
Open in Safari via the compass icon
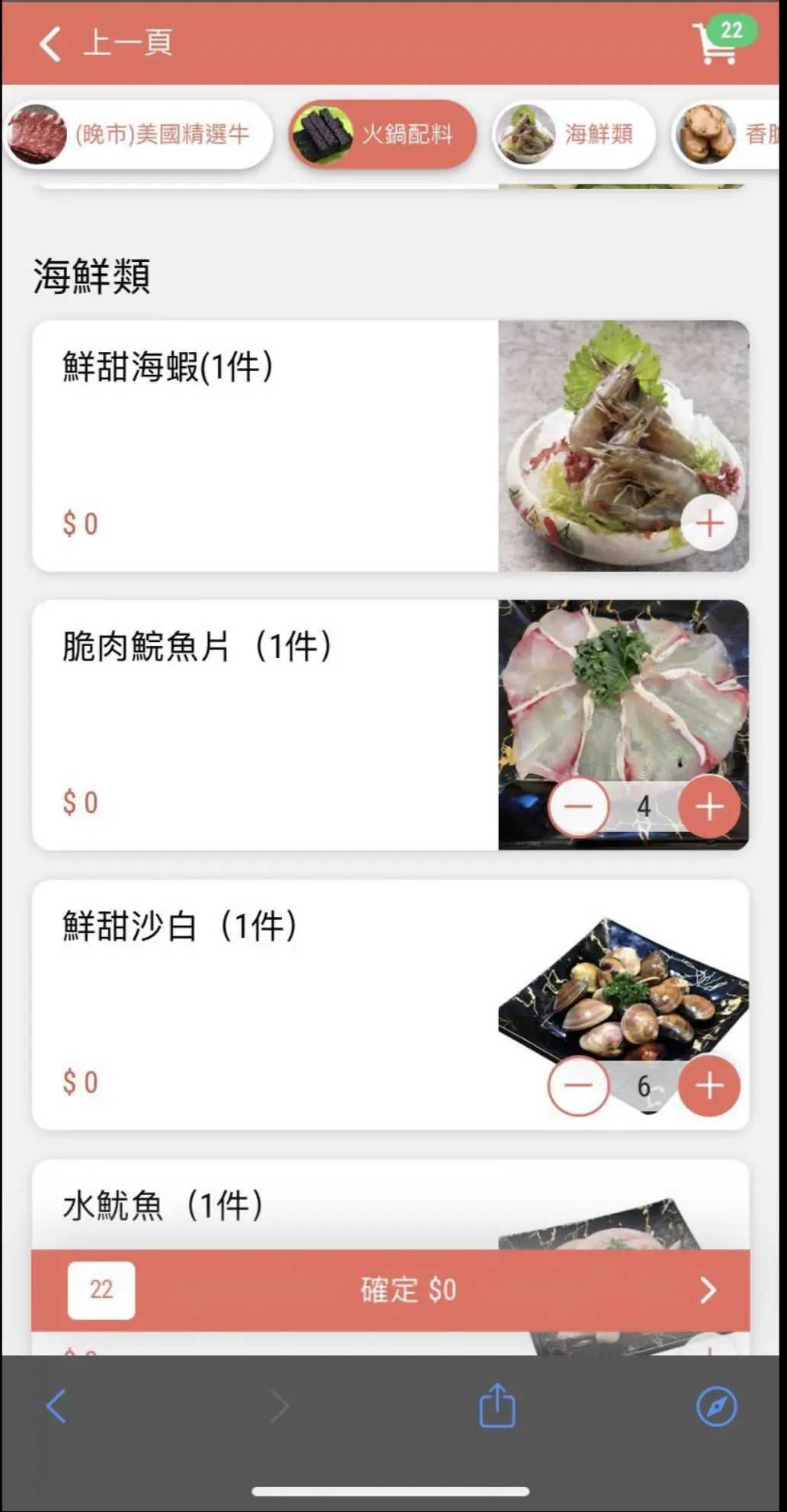tap(716, 1405)
